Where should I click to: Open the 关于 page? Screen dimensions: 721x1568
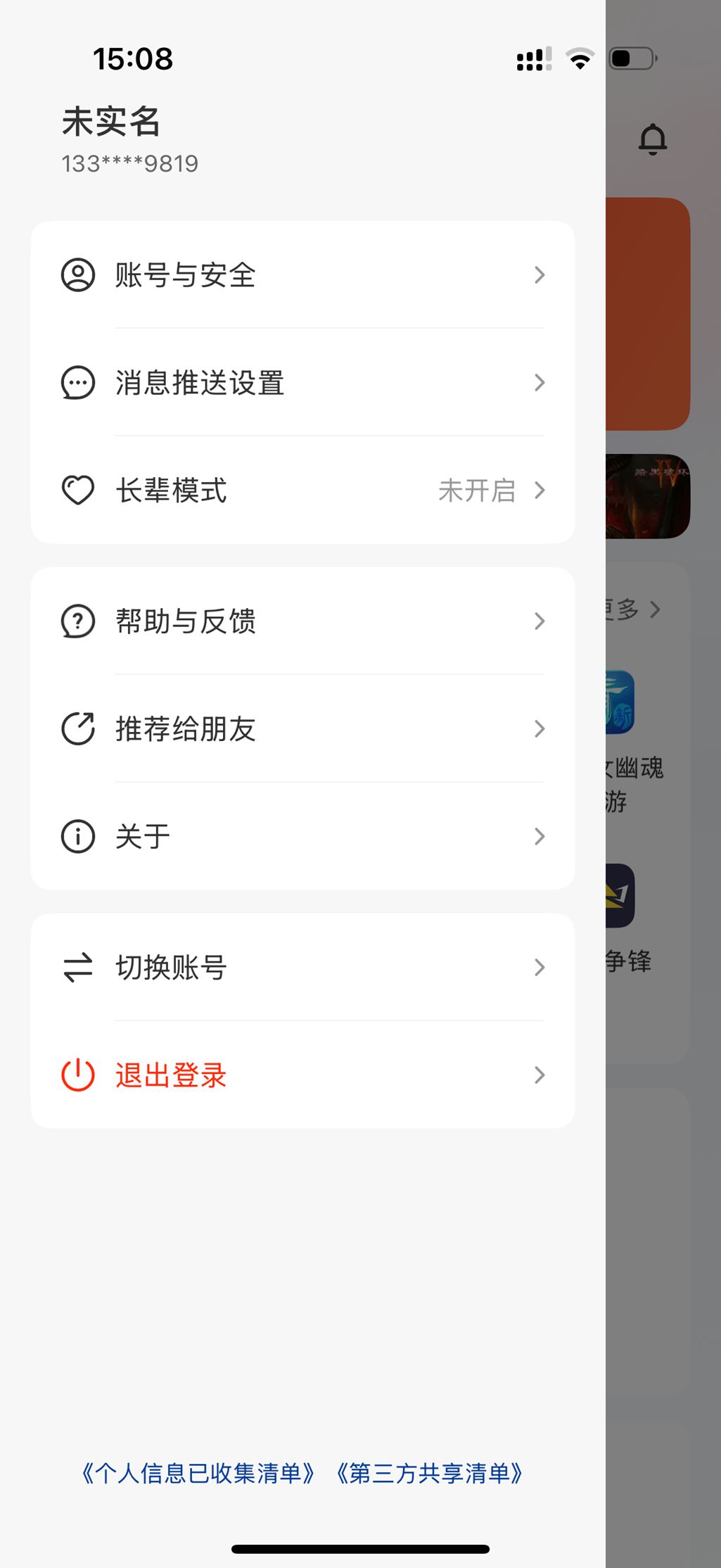[x=302, y=837]
